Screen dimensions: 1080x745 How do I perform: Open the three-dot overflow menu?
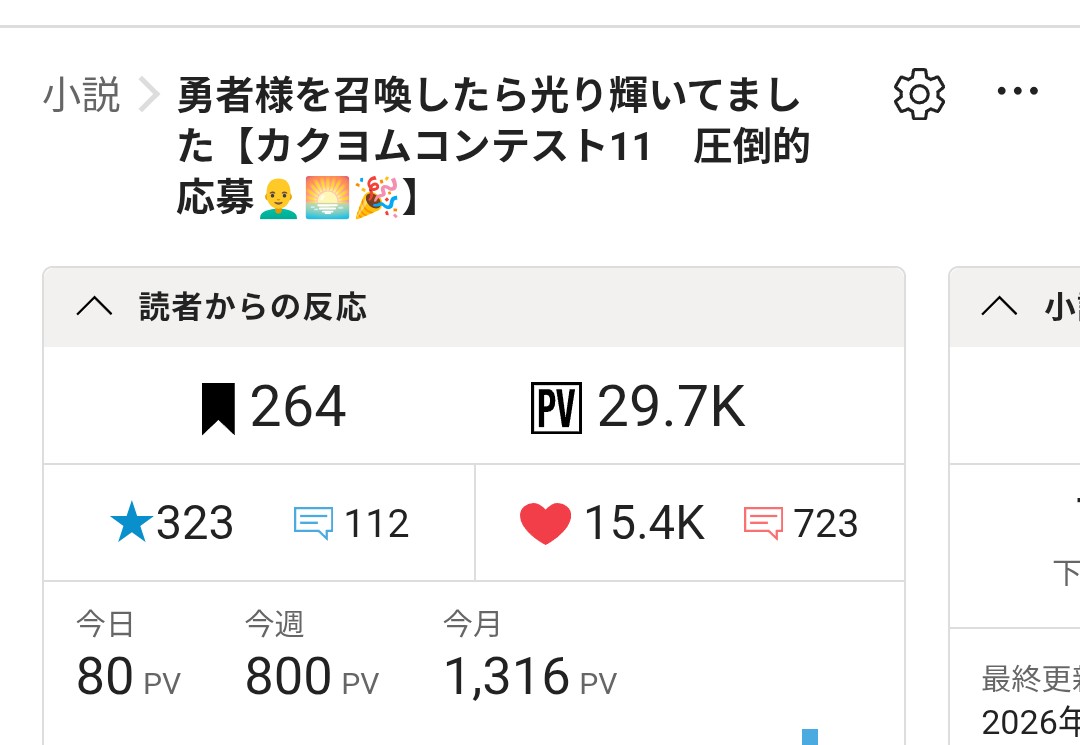(x=1018, y=92)
